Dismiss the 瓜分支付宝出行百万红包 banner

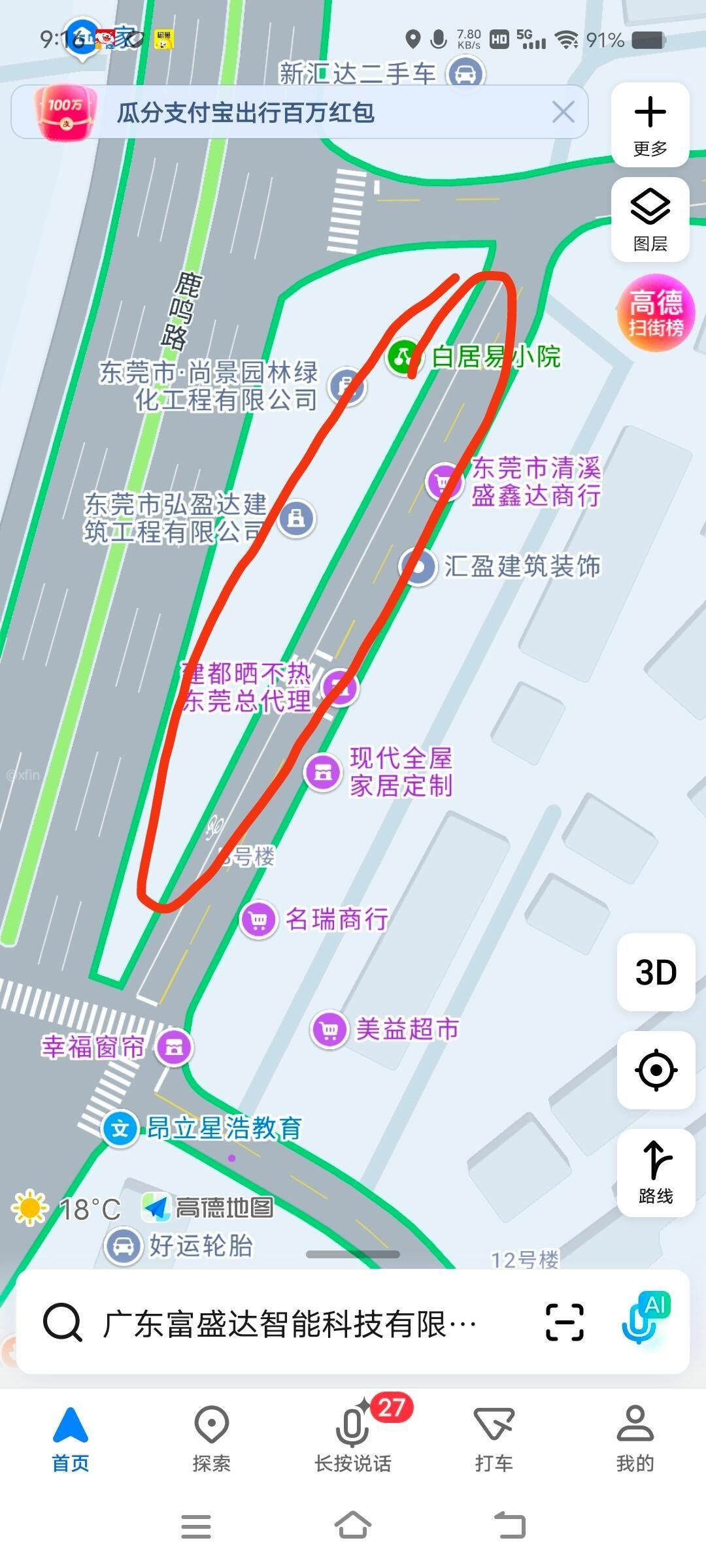563,112
